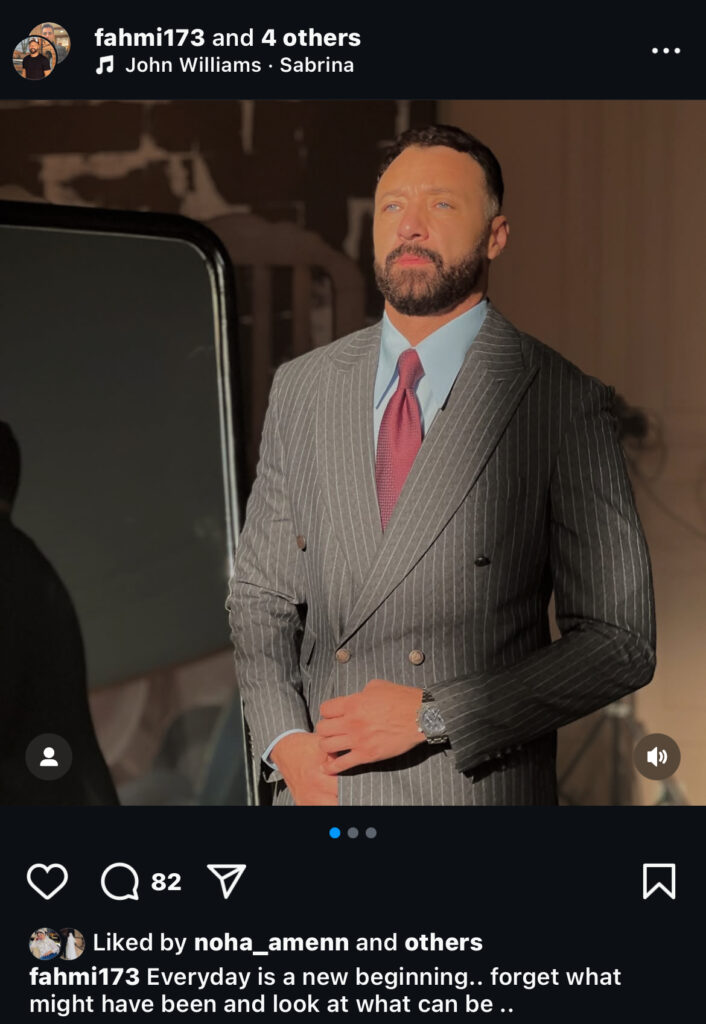Image resolution: width=706 pixels, height=1024 pixels.
Task: Tap fahmi173 username in the caption
Action: [x=84, y=976]
